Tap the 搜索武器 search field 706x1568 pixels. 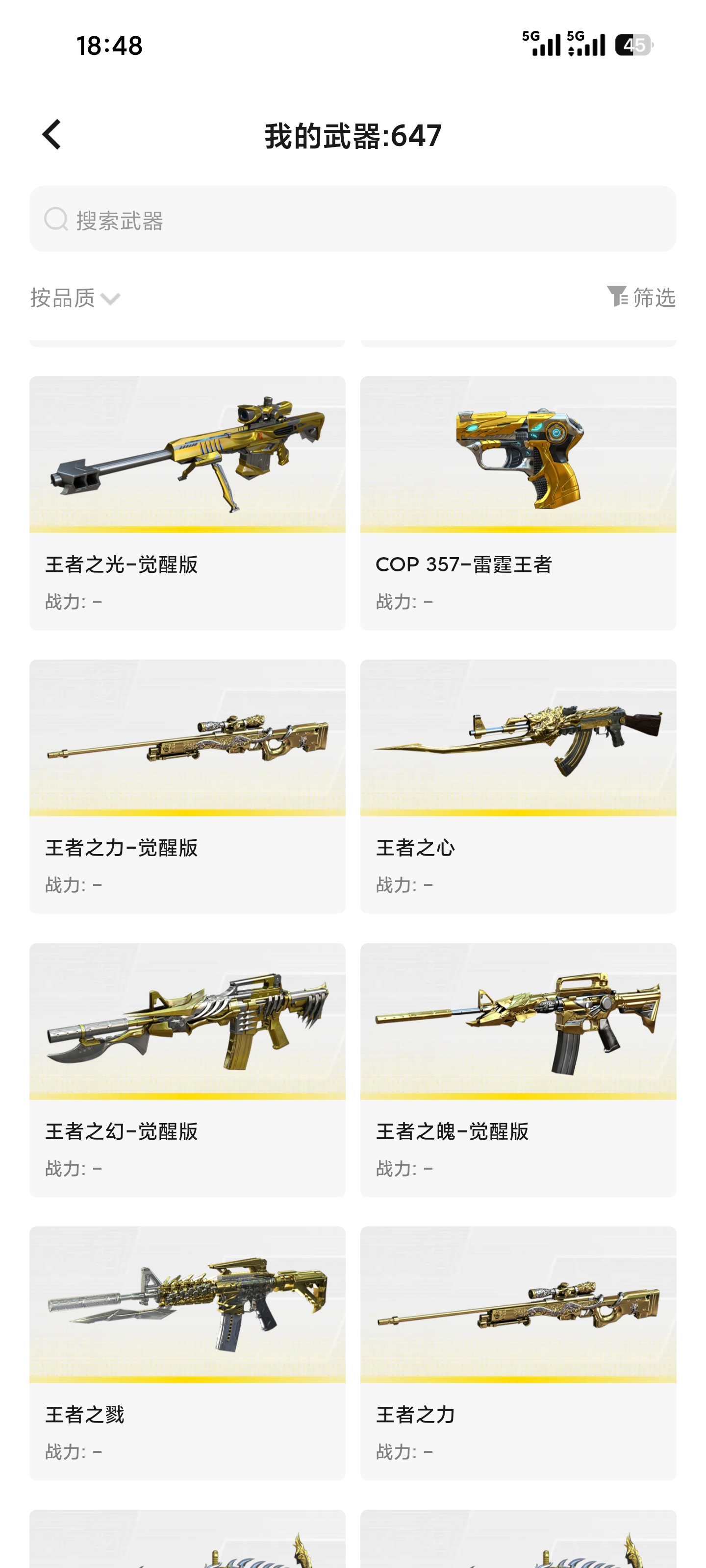click(353, 219)
